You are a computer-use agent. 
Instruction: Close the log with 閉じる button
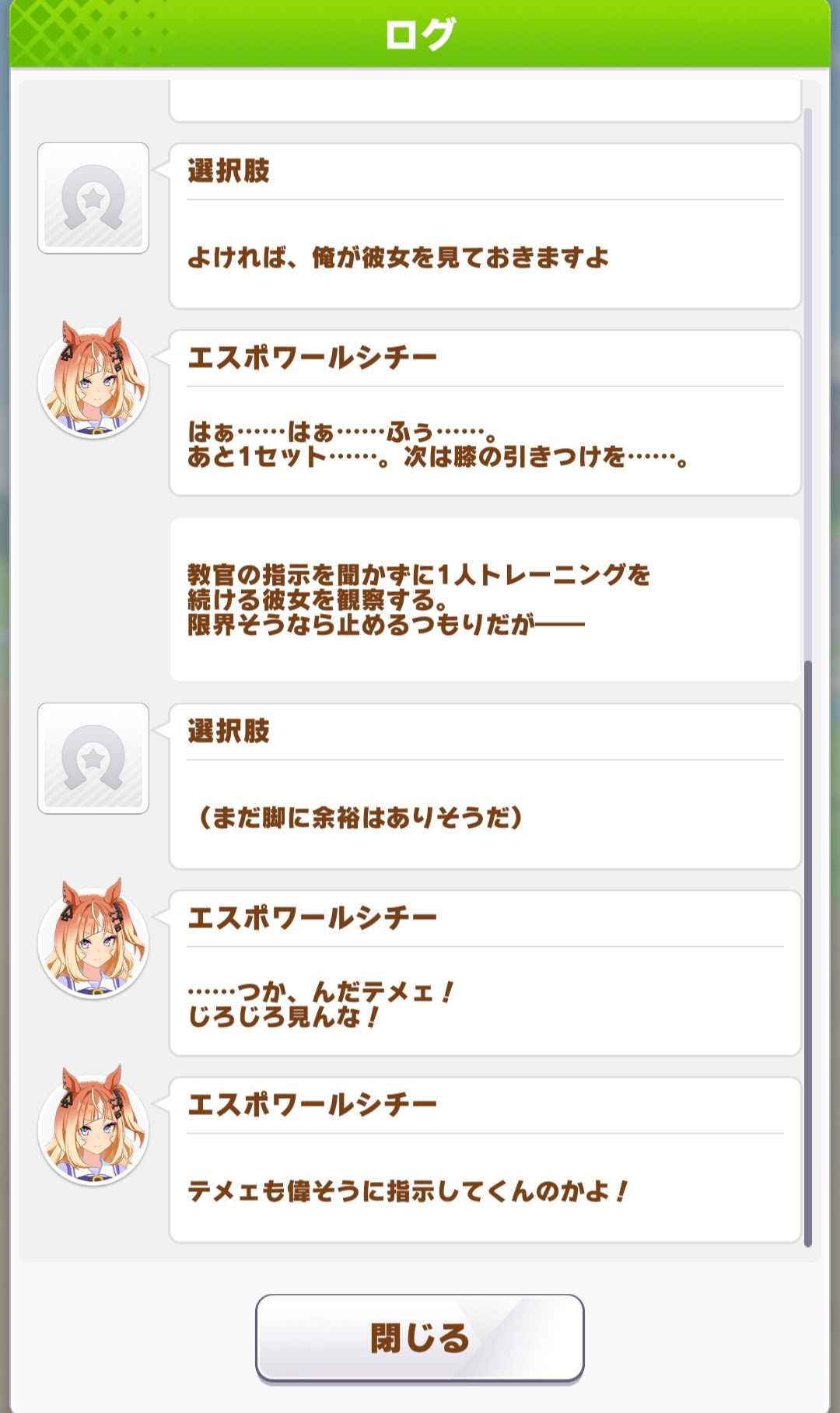[x=419, y=1338]
